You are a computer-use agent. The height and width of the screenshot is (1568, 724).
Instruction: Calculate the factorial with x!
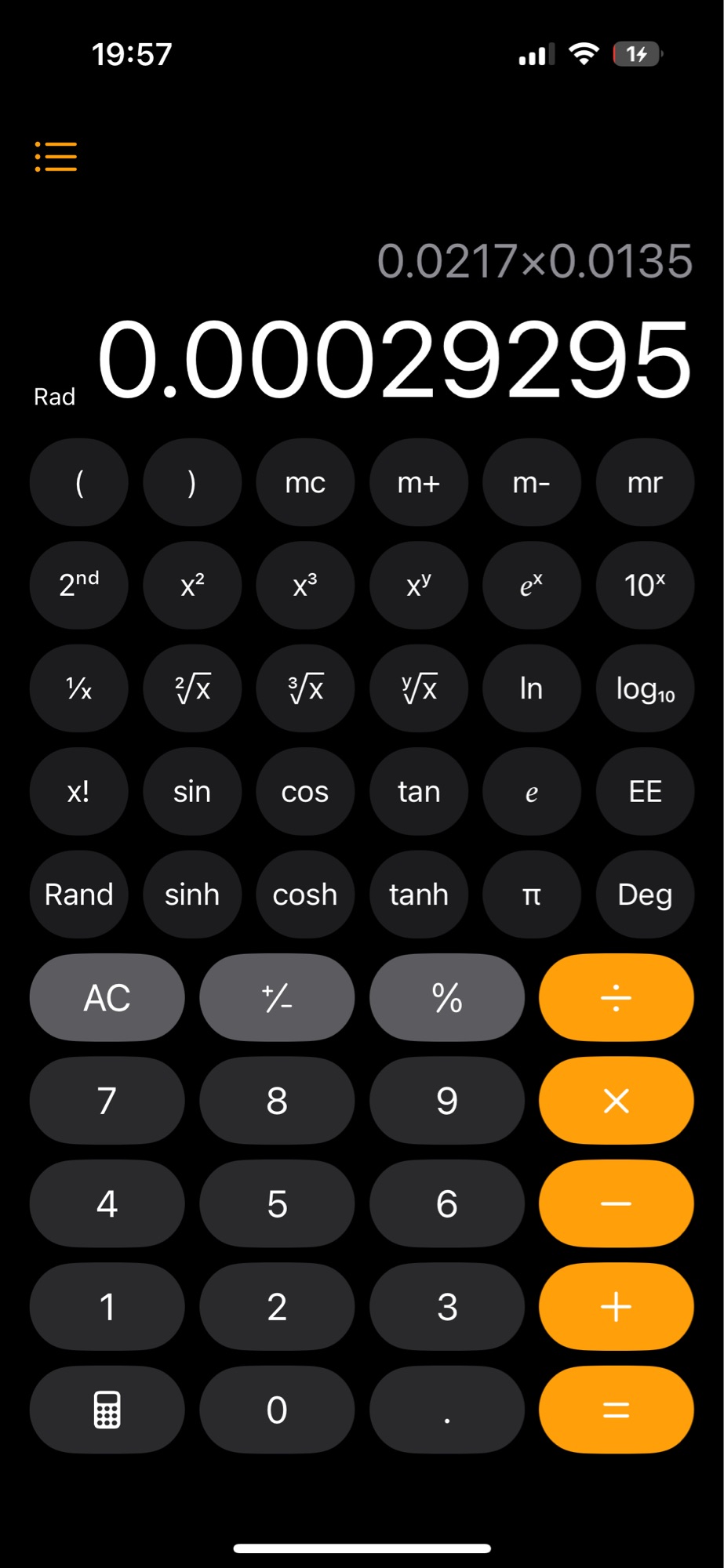click(78, 791)
